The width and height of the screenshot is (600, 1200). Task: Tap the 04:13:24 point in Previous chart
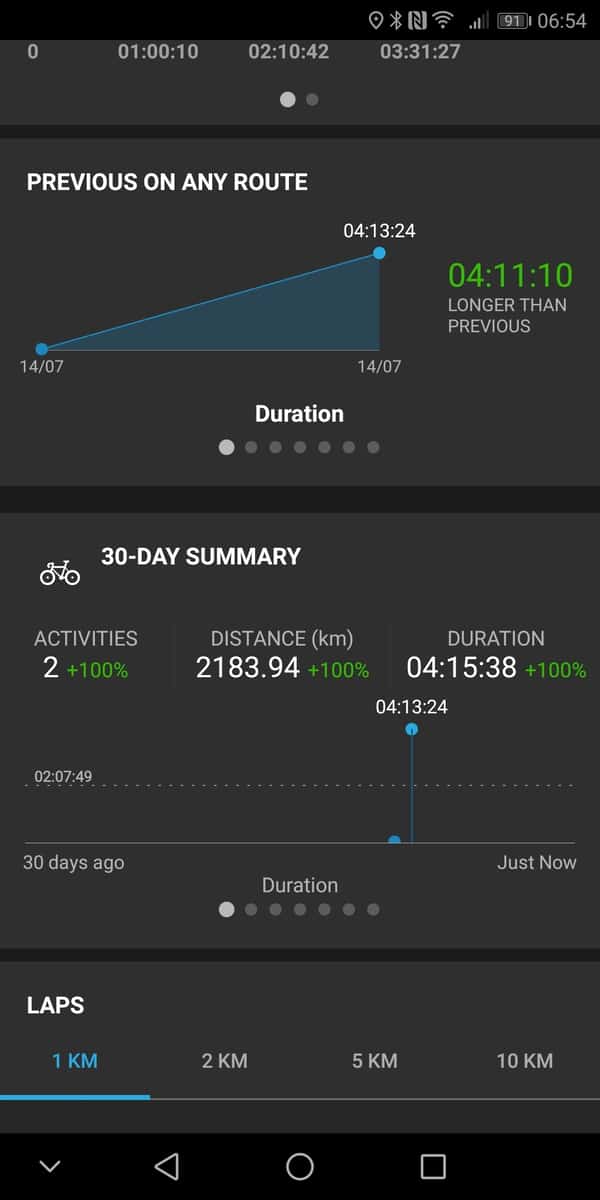click(x=379, y=253)
